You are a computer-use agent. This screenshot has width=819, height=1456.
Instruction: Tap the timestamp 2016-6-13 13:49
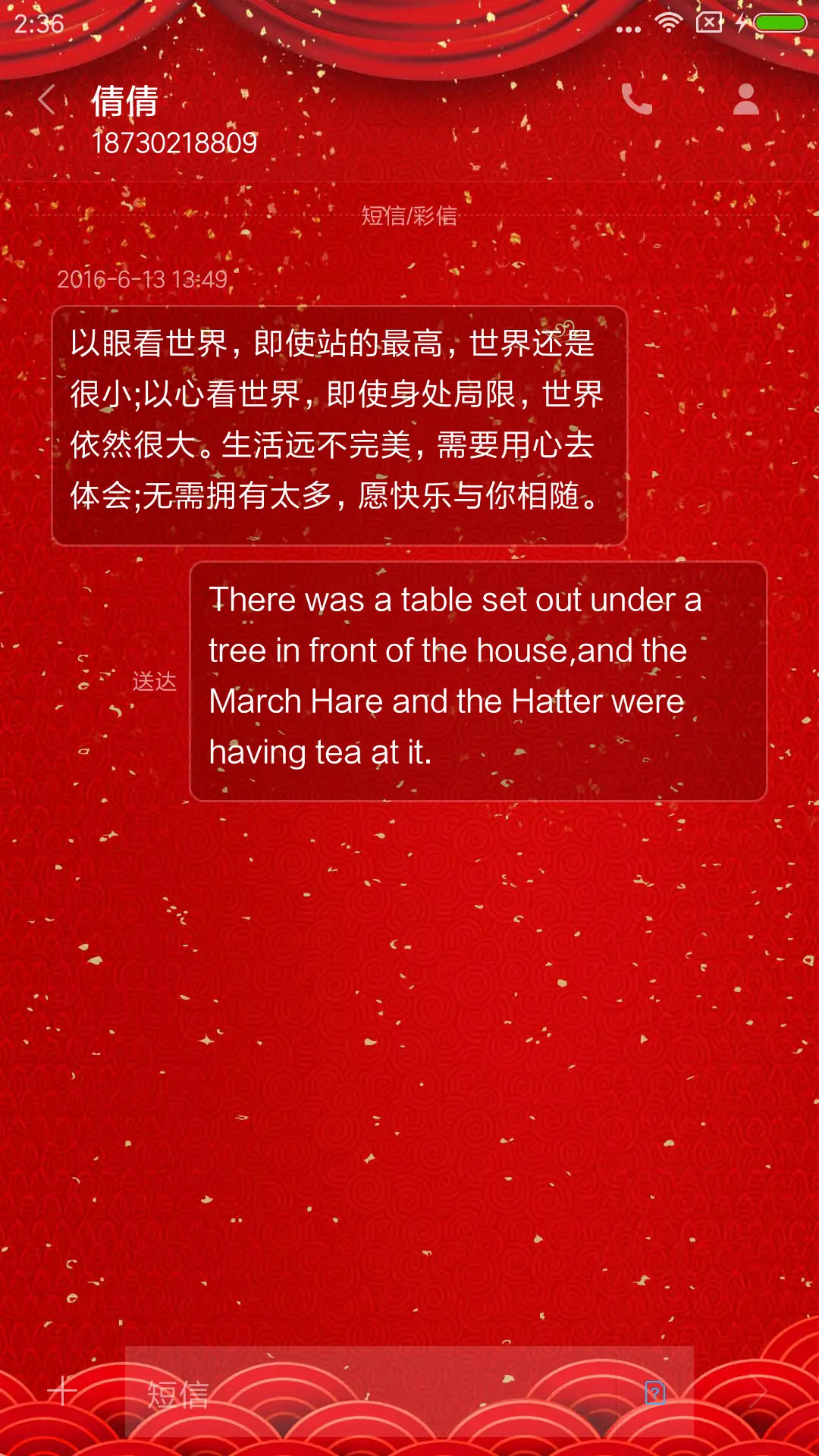pyautogui.click(x=145, y=279)
